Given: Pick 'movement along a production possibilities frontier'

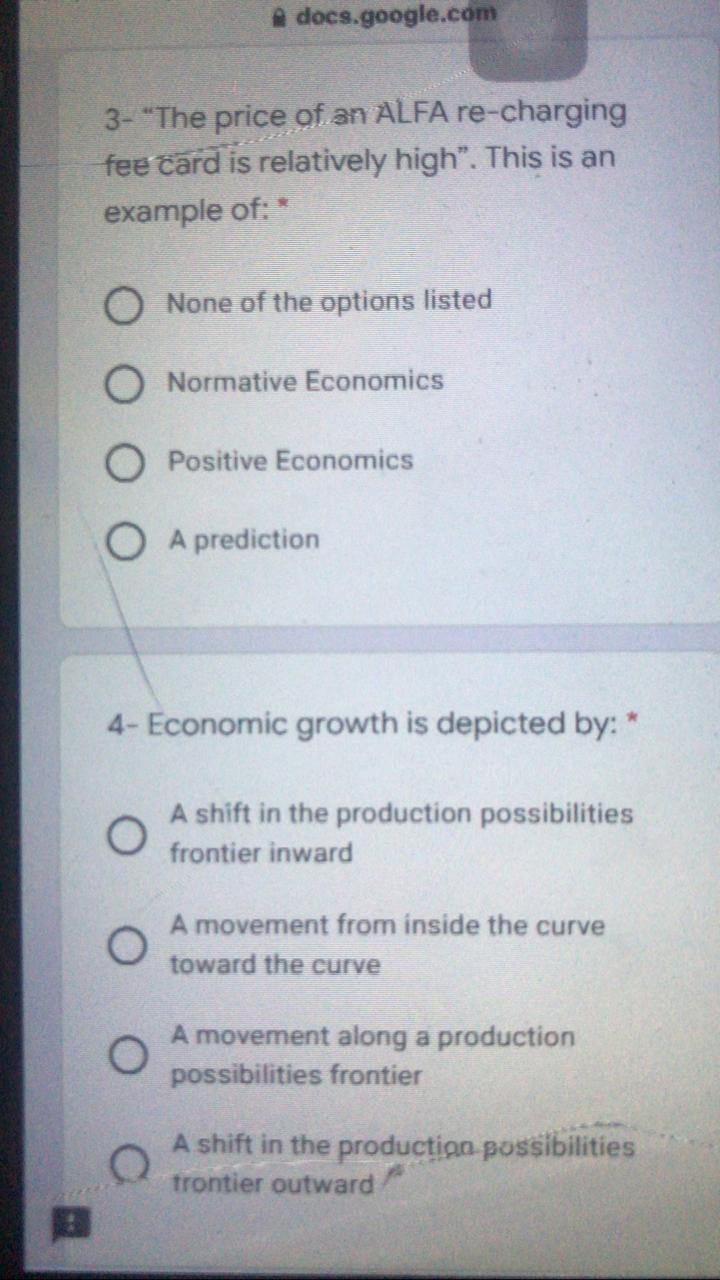Looking at the screenshot, I should (127, 1056).
